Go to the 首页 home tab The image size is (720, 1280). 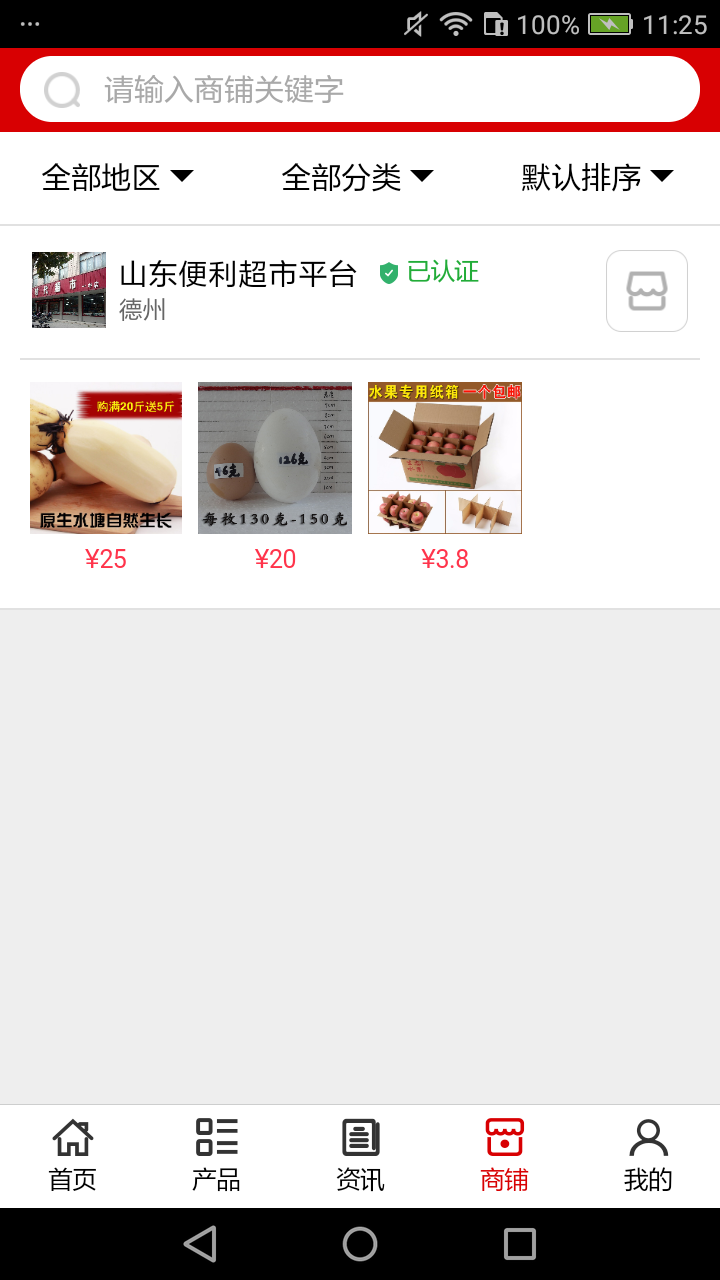coord(72,1156)
